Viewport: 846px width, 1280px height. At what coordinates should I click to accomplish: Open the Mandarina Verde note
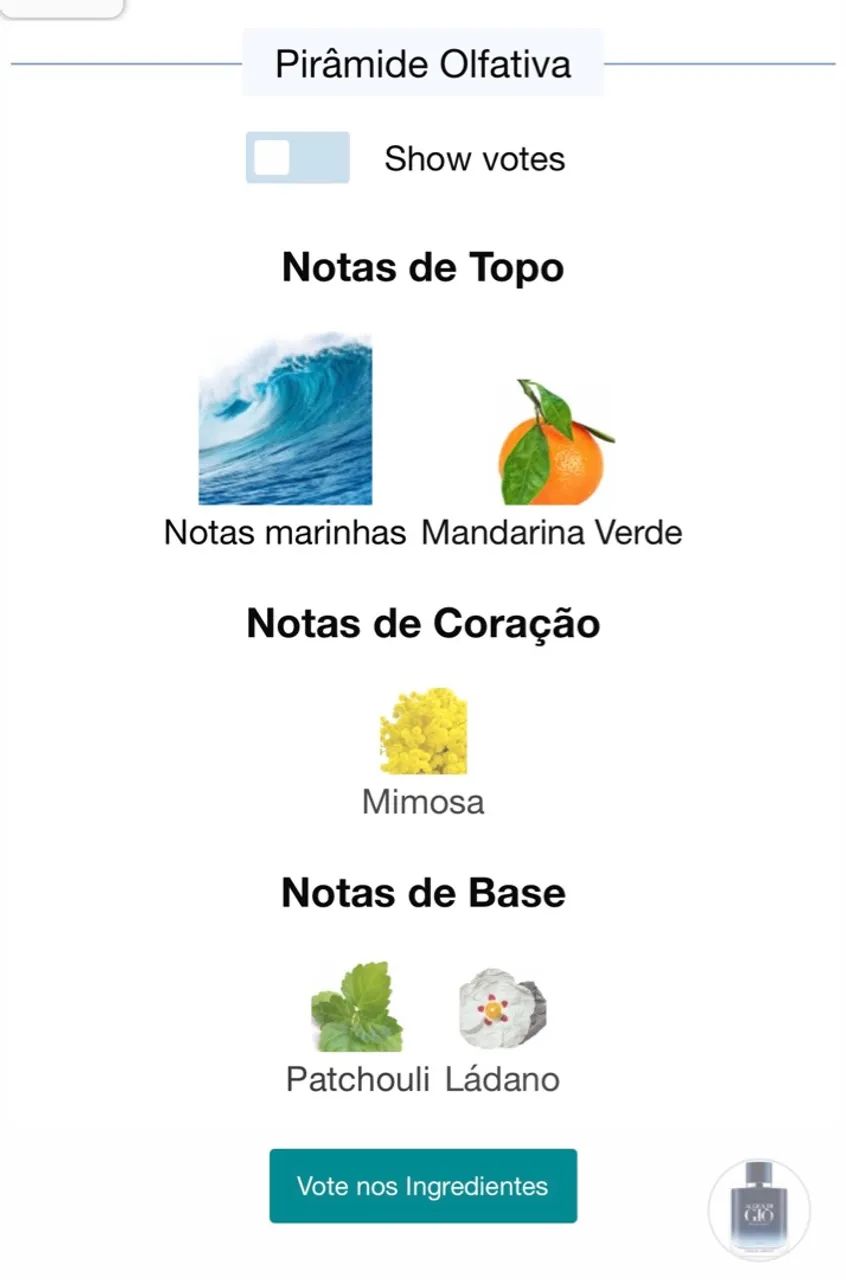coord(555,443)
